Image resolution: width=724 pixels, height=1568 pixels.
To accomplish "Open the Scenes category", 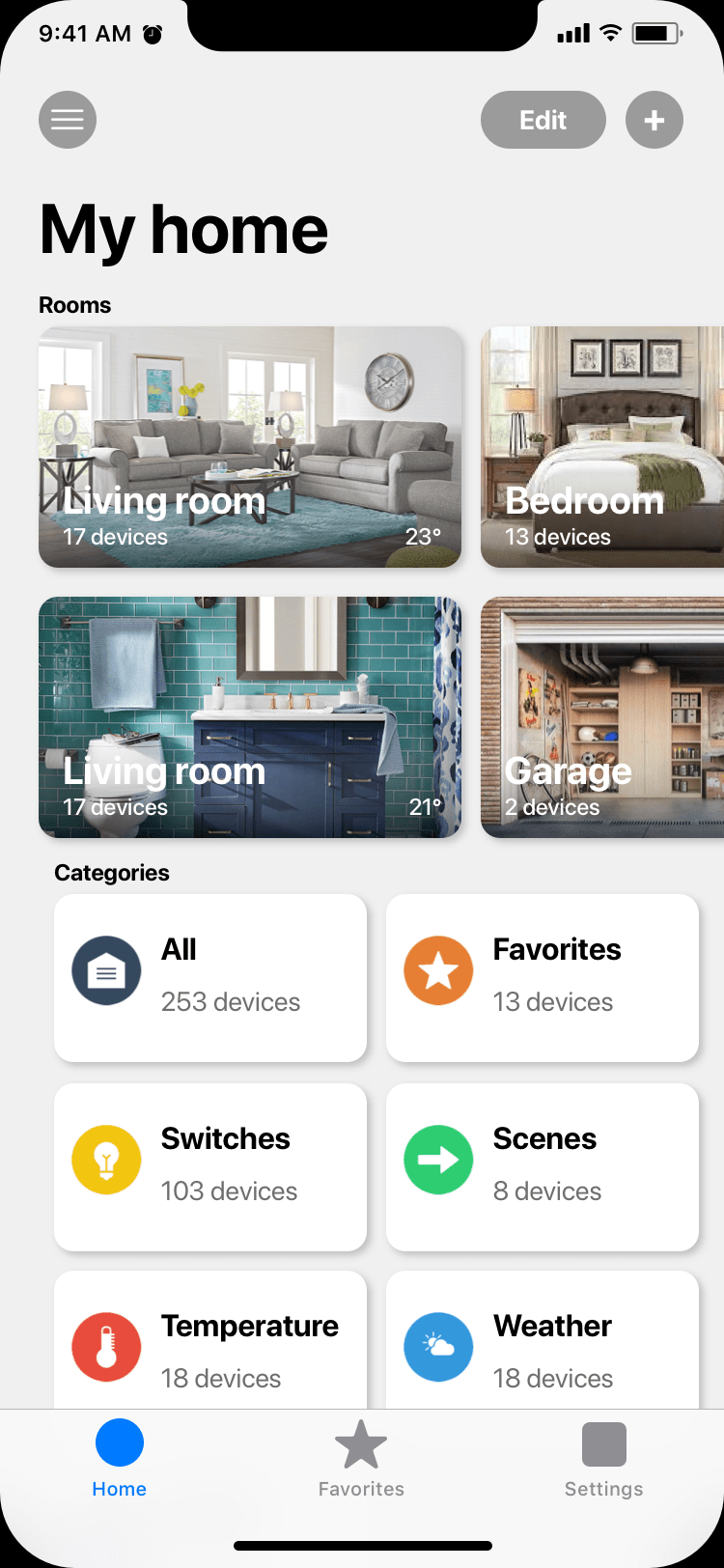I will pos(543,1166).
